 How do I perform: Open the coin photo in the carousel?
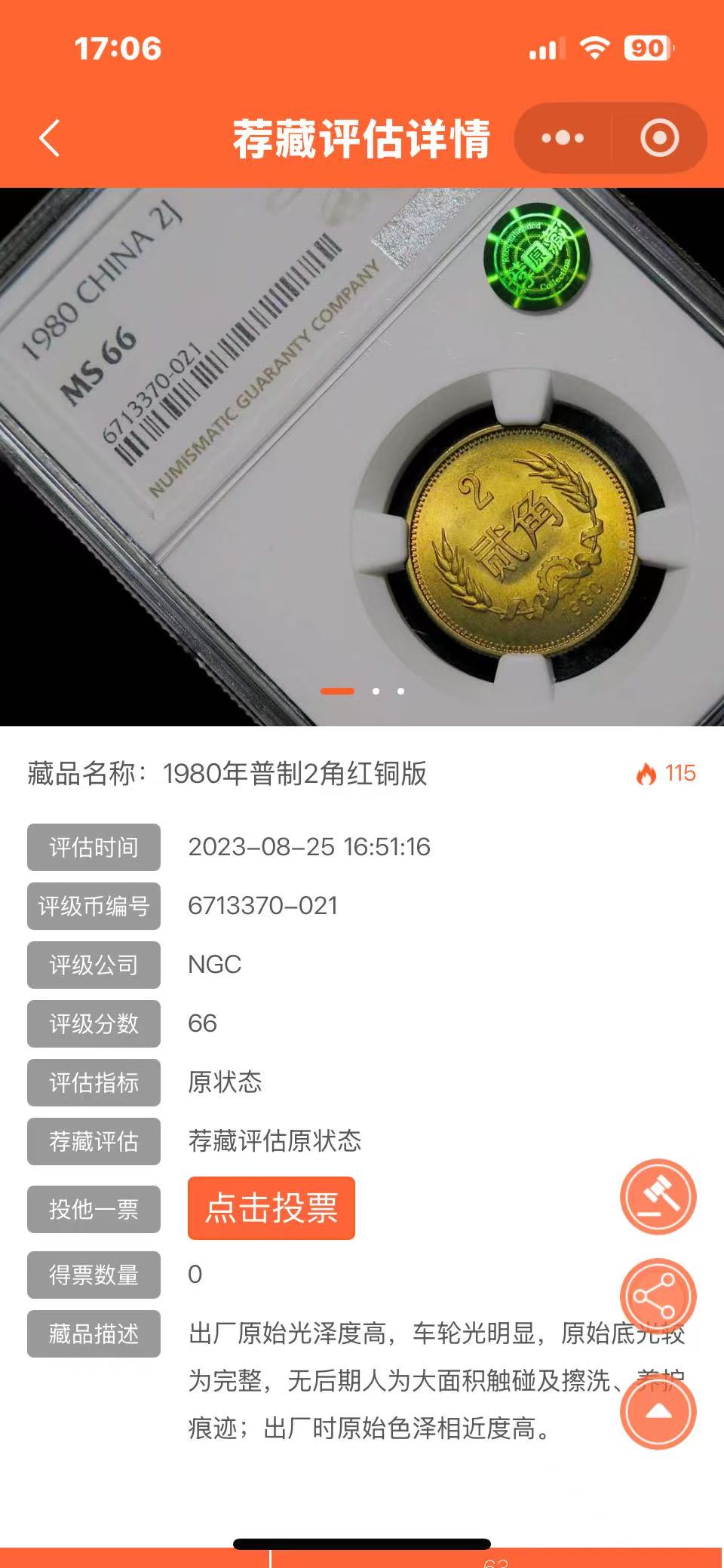pos(362,456)
